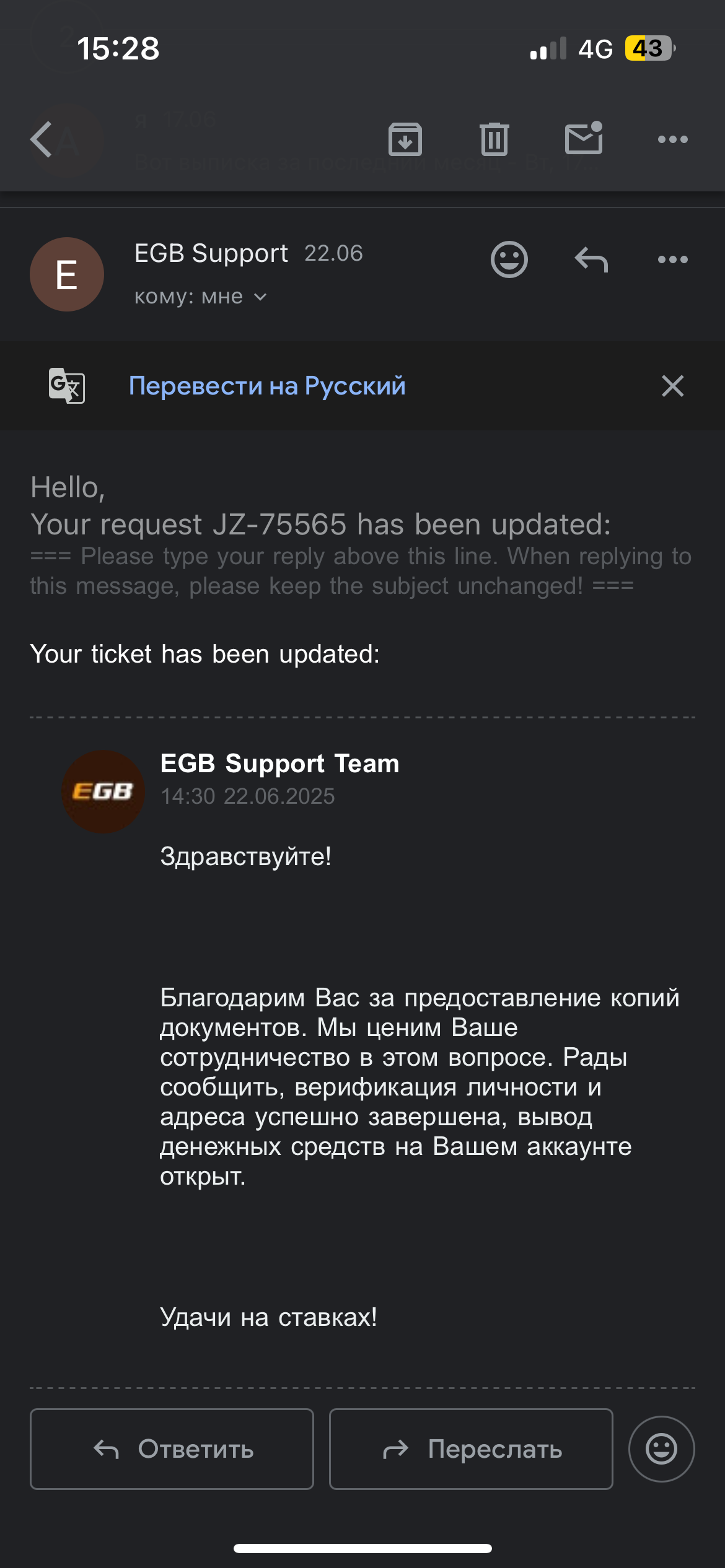Dismiss the translation banner

coord(672,386)
